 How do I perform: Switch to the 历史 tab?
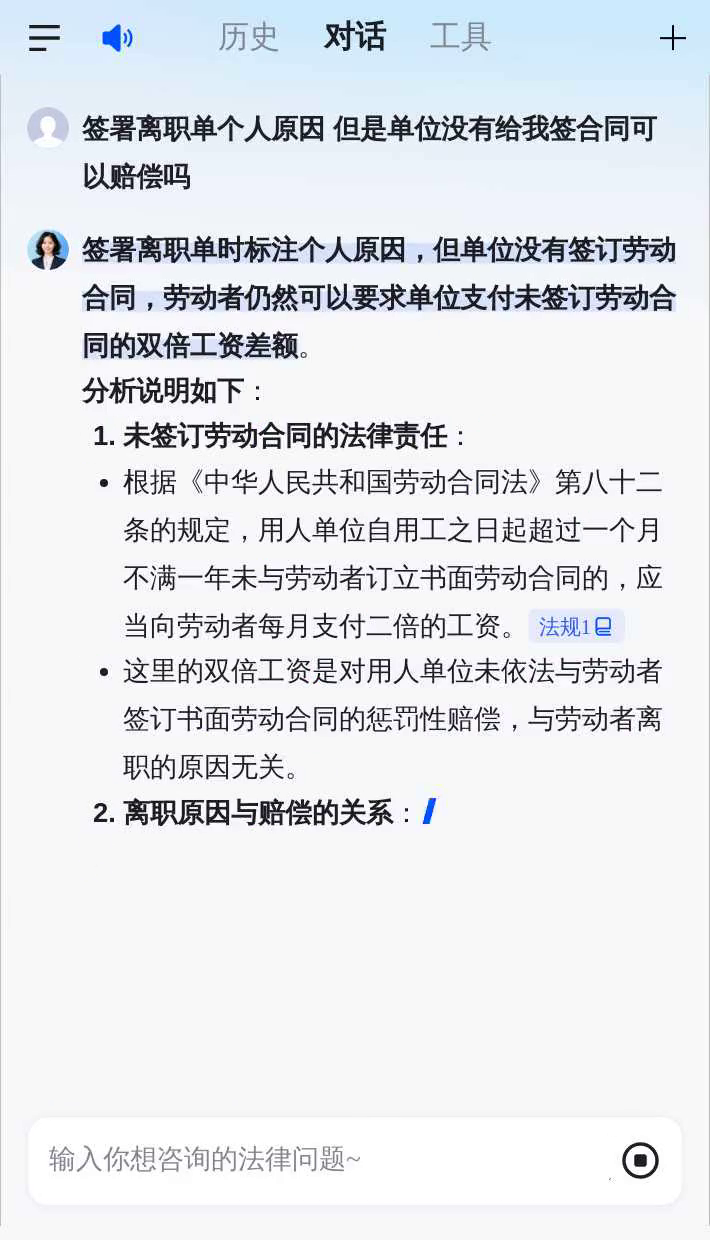[x=248, y=38]
